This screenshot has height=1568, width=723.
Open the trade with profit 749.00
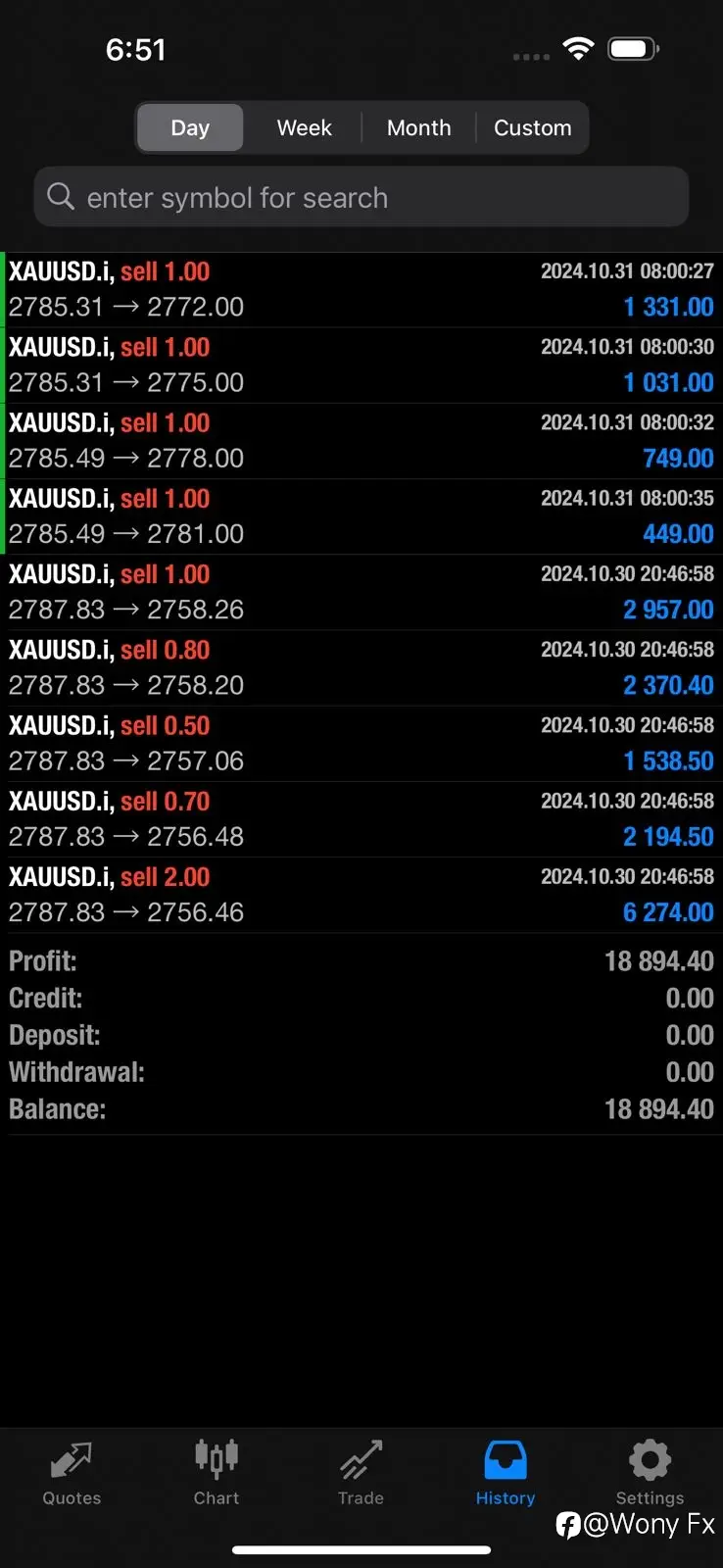coord(361,441)
